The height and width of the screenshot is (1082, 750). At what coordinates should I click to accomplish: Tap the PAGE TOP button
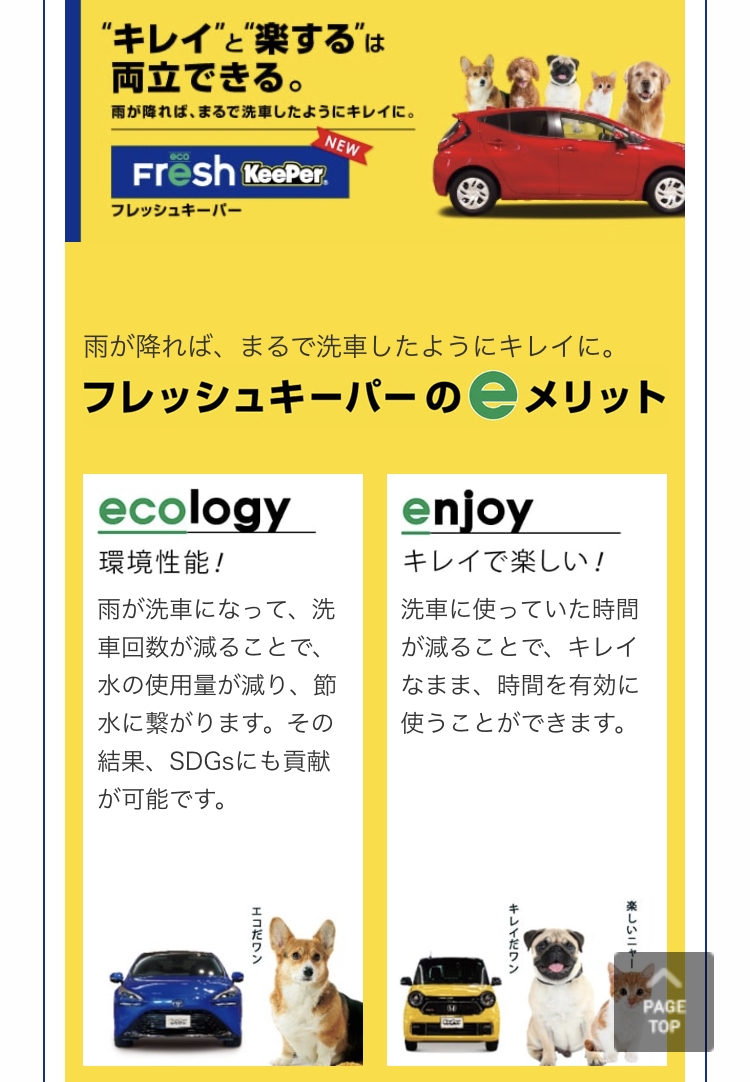664,1001
